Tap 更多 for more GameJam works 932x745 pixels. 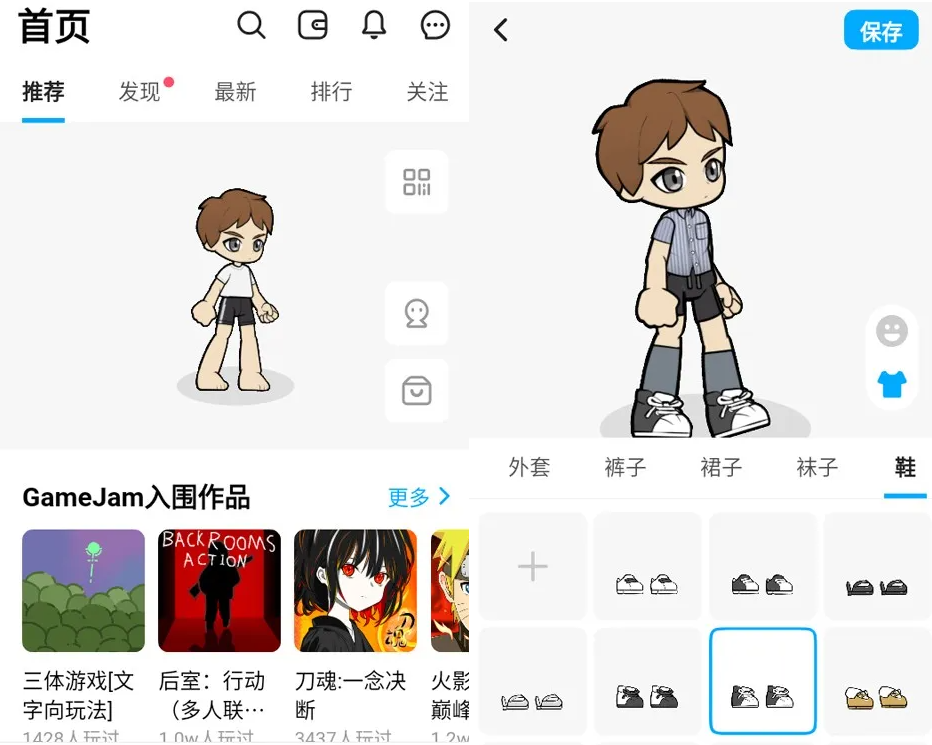click(418, 497)
